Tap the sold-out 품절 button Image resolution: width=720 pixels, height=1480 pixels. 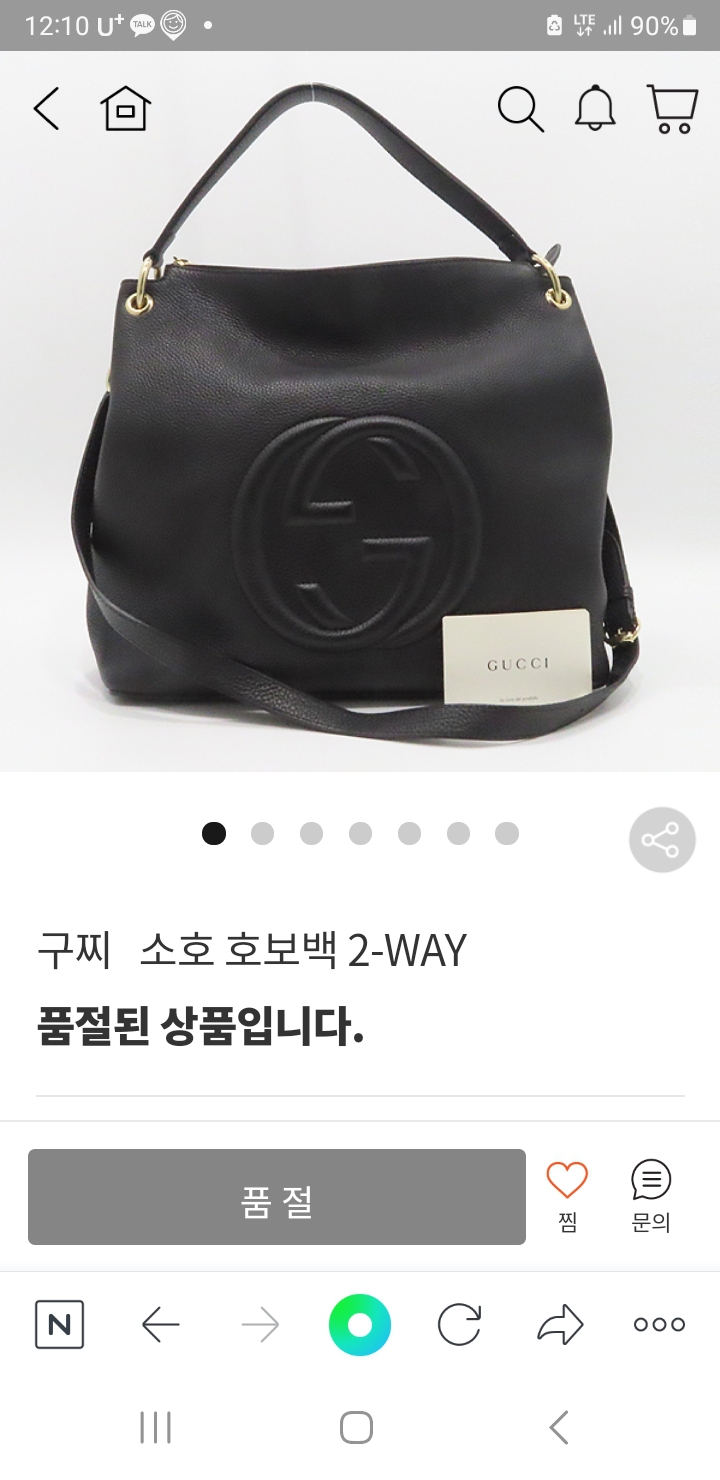pyautogui.click(x=277, y=1197)
